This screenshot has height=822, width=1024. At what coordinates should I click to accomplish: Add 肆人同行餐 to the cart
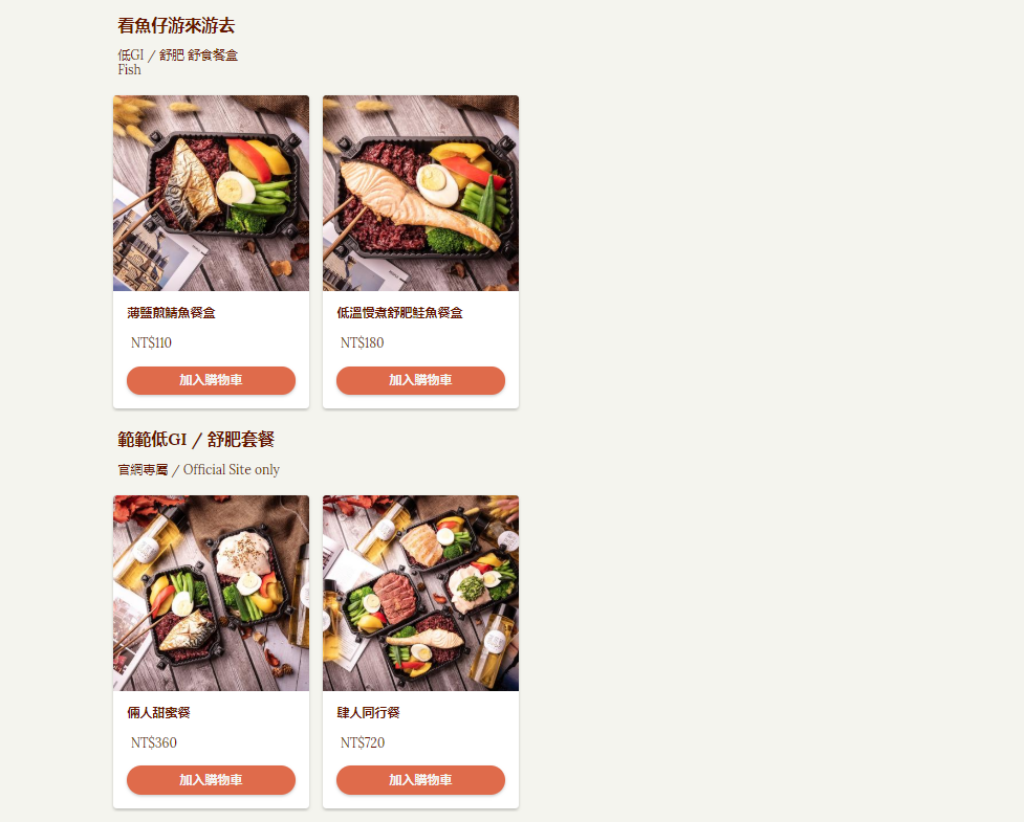pyautogui.click(x=420, y=780)
